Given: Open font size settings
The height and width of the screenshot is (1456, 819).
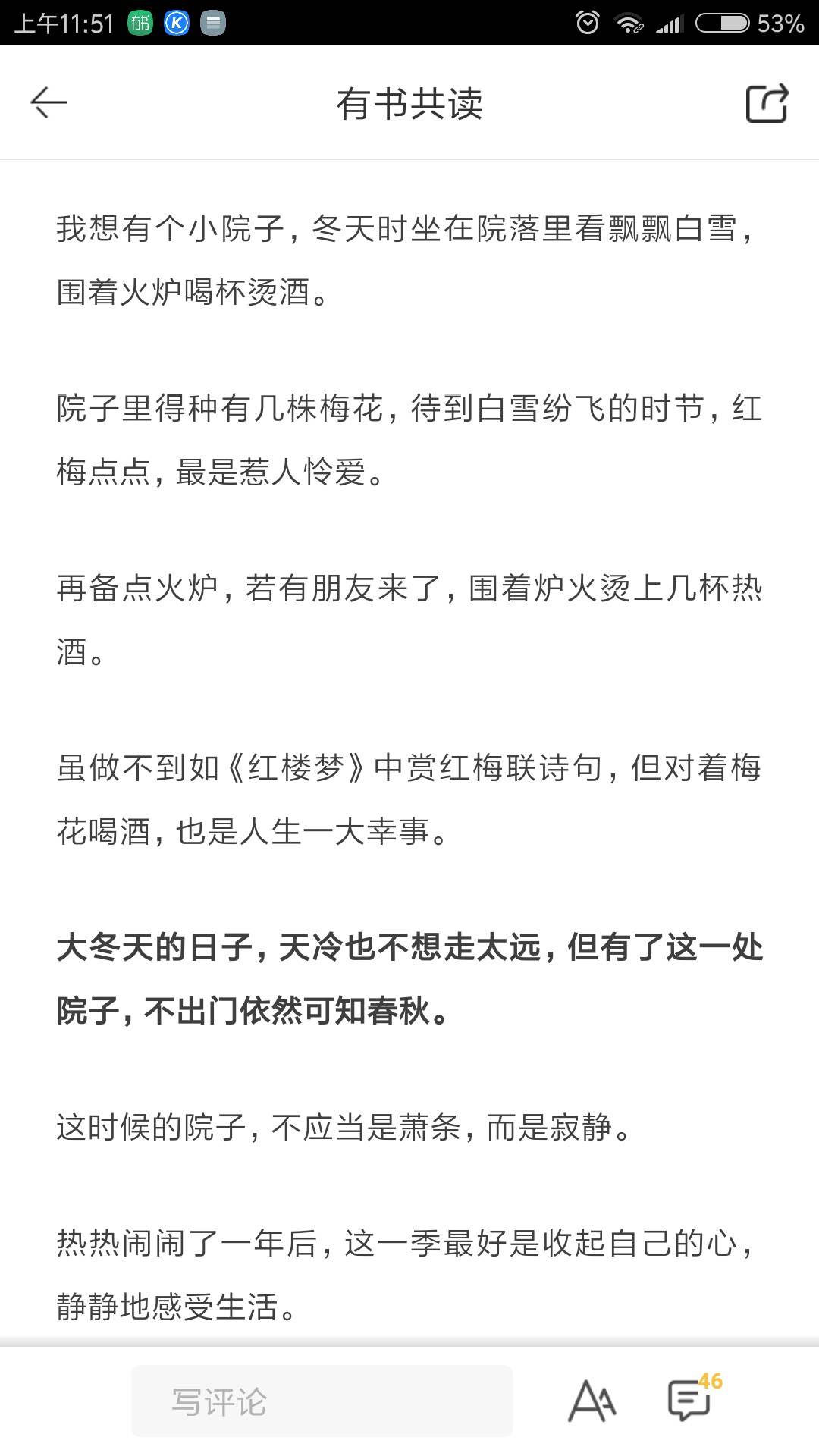Looking at the screenshot, I should click(x=592, y=1401).
